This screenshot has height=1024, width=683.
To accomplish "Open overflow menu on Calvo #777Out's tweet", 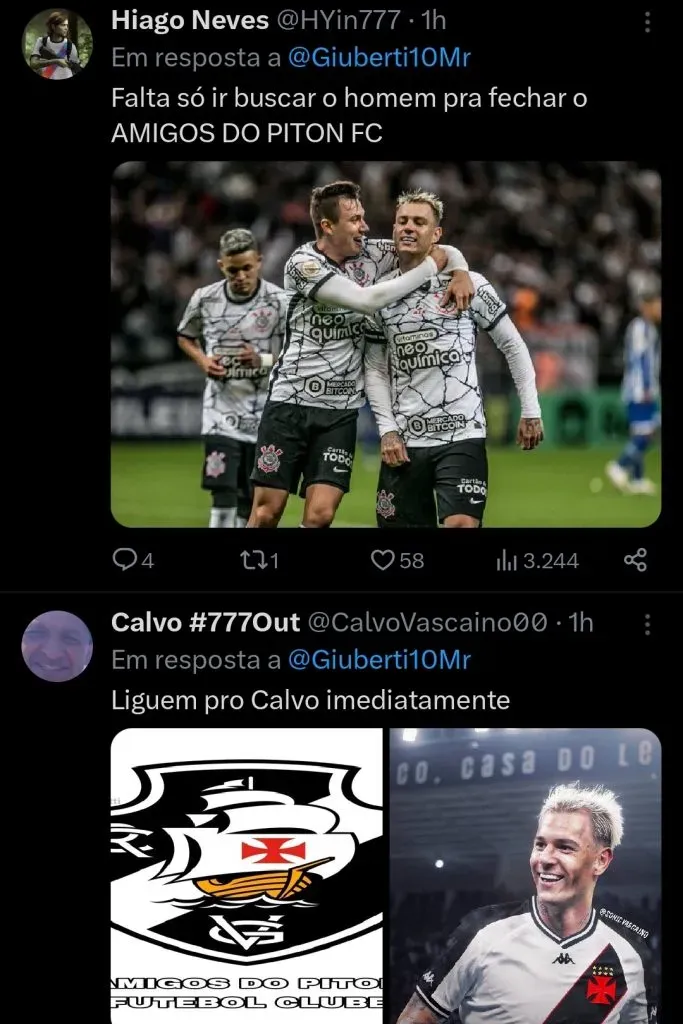I will point(647,624).
